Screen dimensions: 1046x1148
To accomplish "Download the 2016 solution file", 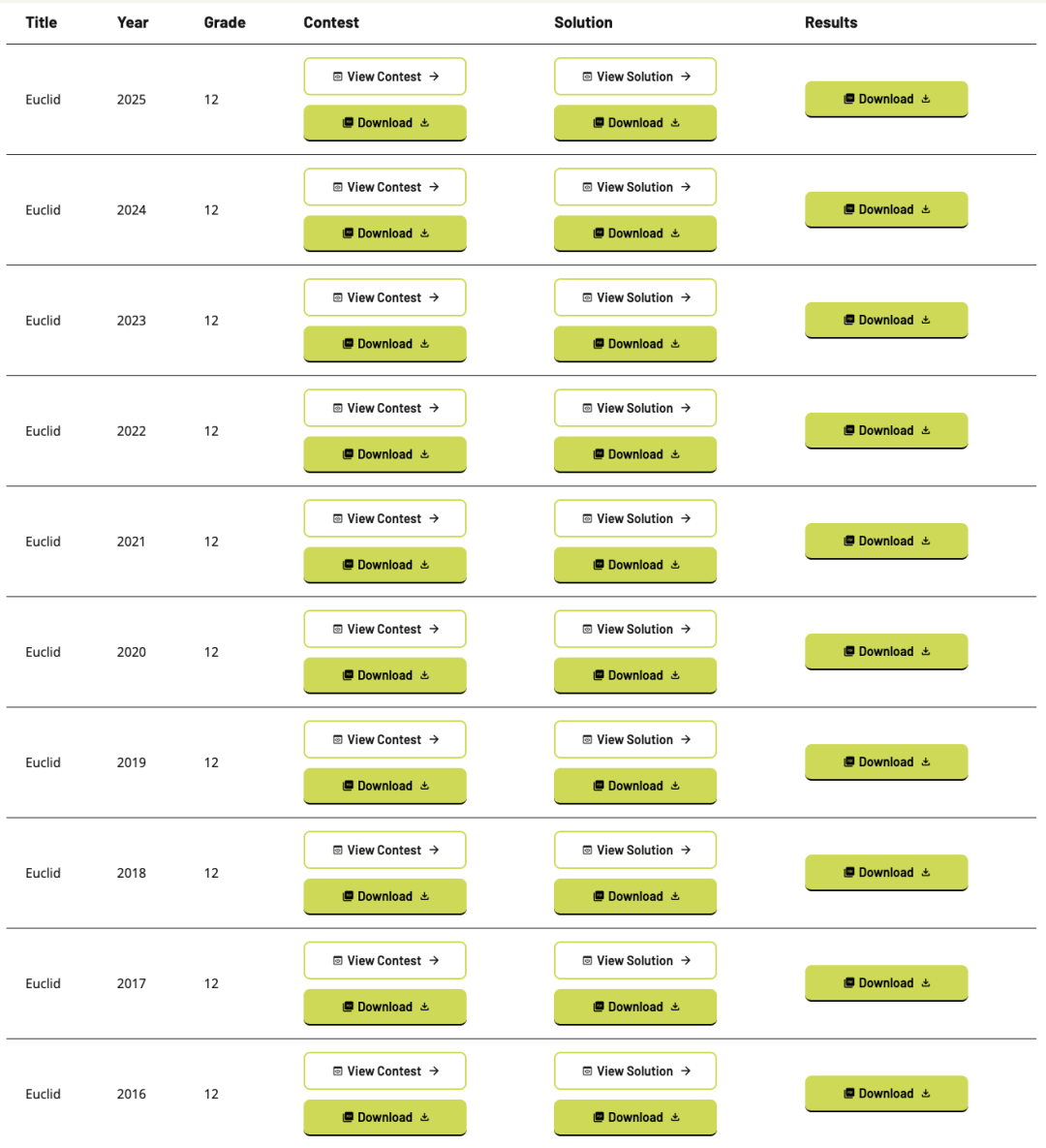I will point(635,1117).
